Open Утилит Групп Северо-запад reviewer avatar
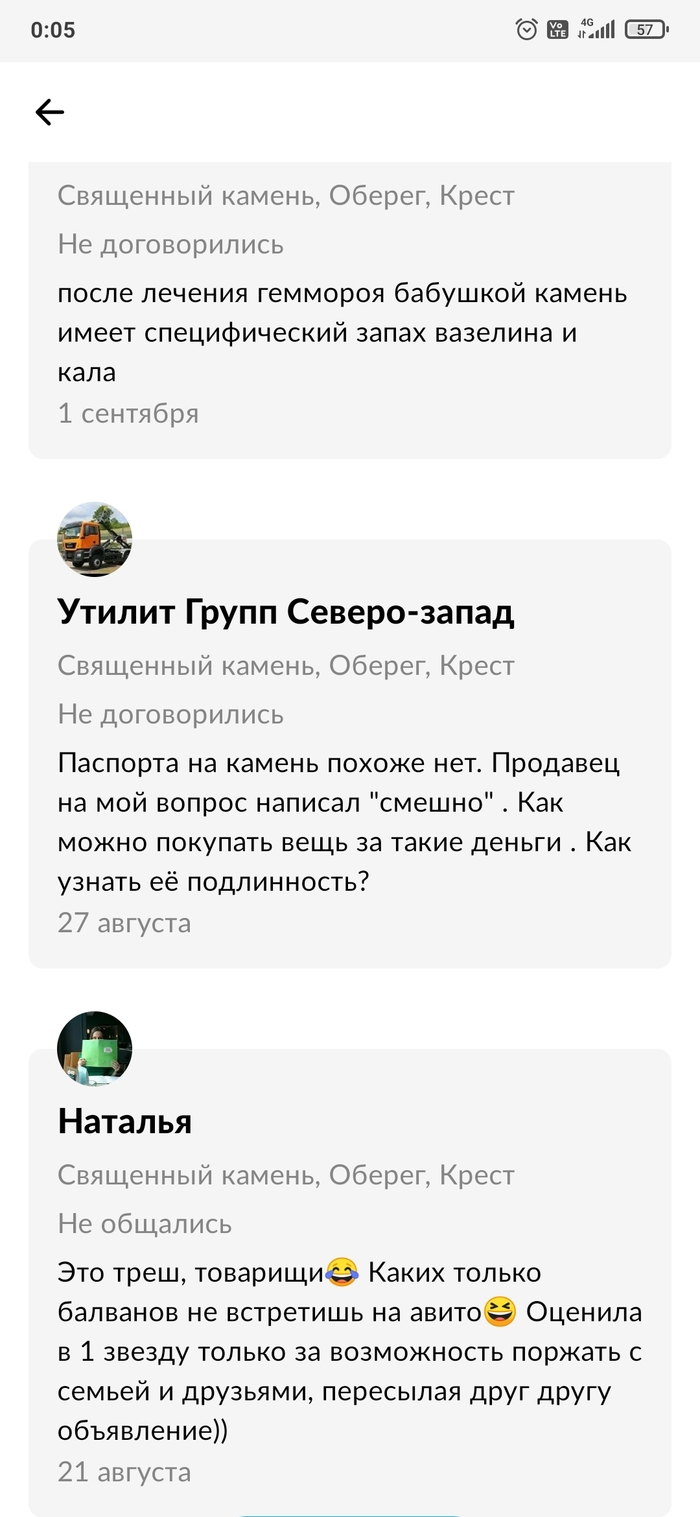 95,539
